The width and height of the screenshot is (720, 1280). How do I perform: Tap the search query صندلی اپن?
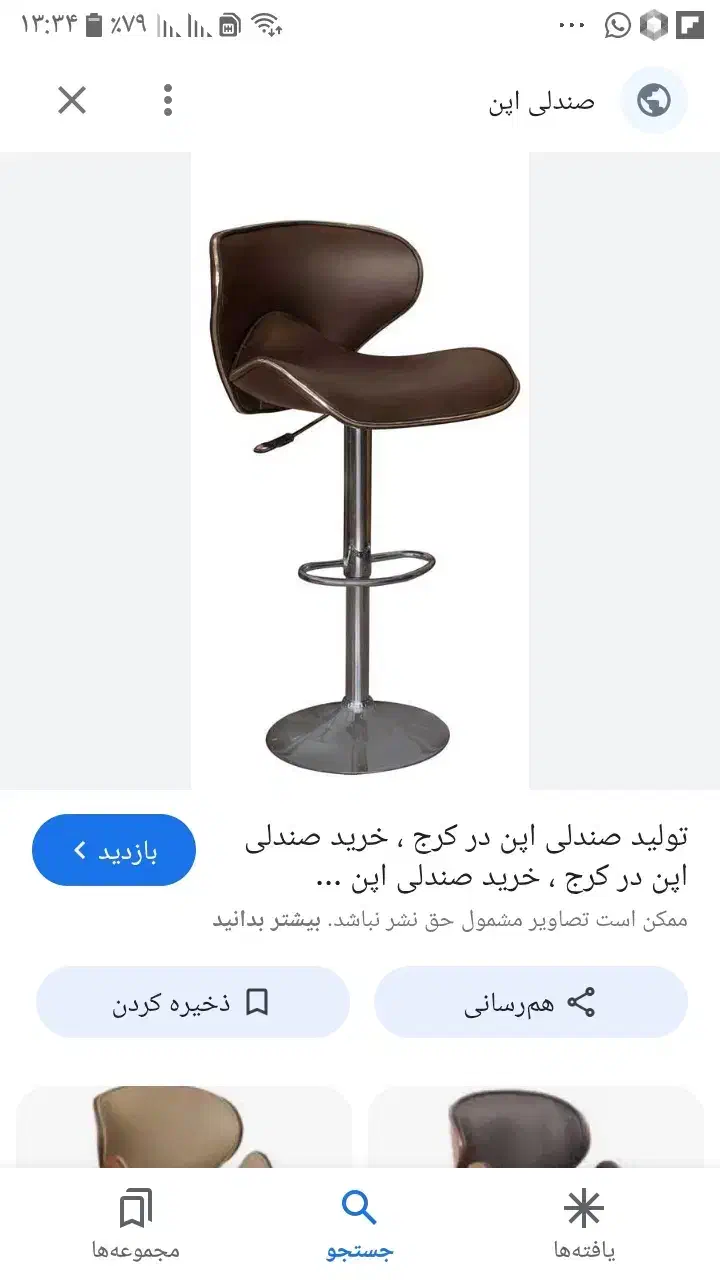(x=540, y=100)
